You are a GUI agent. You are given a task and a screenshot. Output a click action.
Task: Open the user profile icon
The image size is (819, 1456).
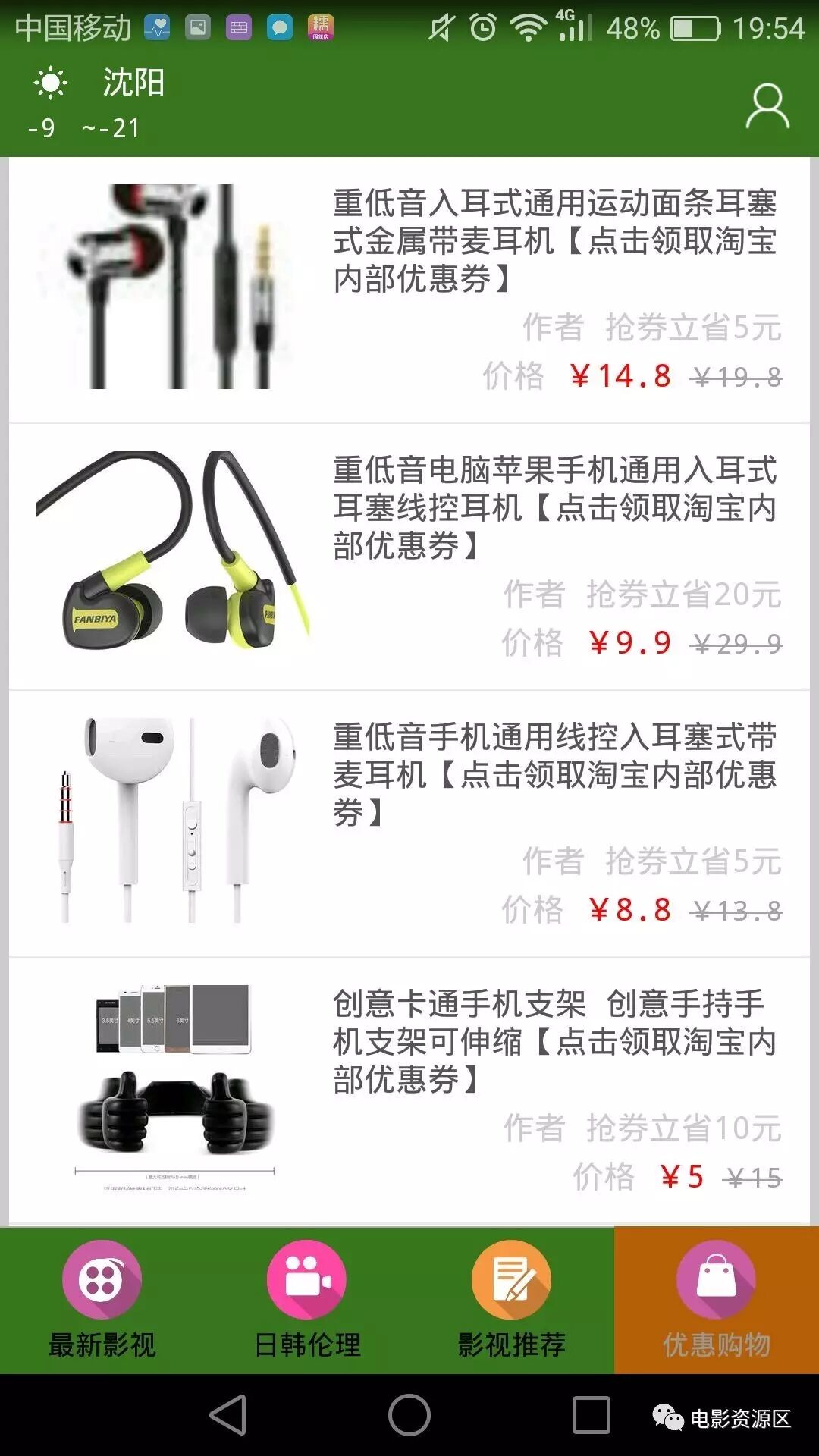[x=767, y=106]
